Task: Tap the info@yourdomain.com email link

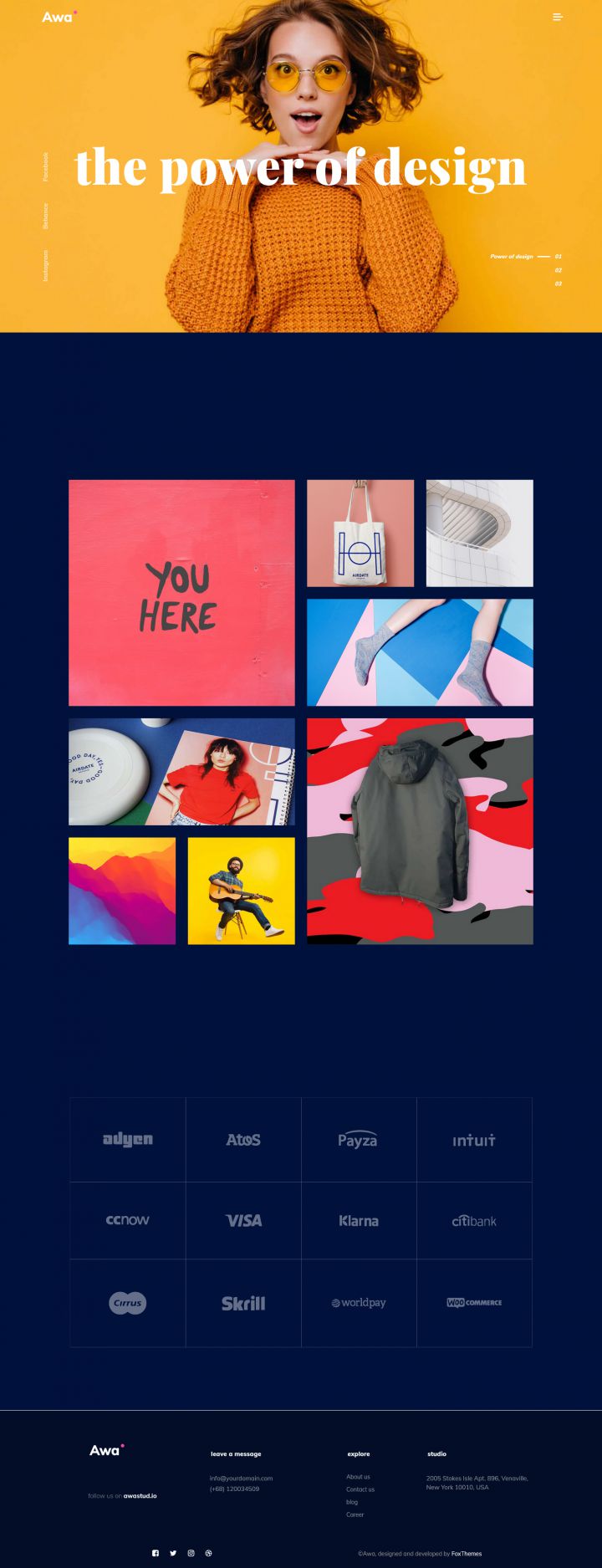Action: point(241,1479)
